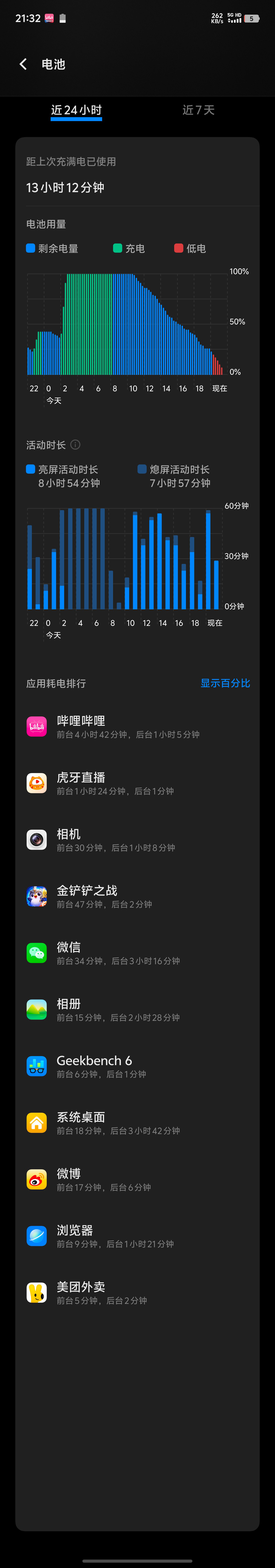Open 系统桌面 battery usage details

[x=137, y=1123]
